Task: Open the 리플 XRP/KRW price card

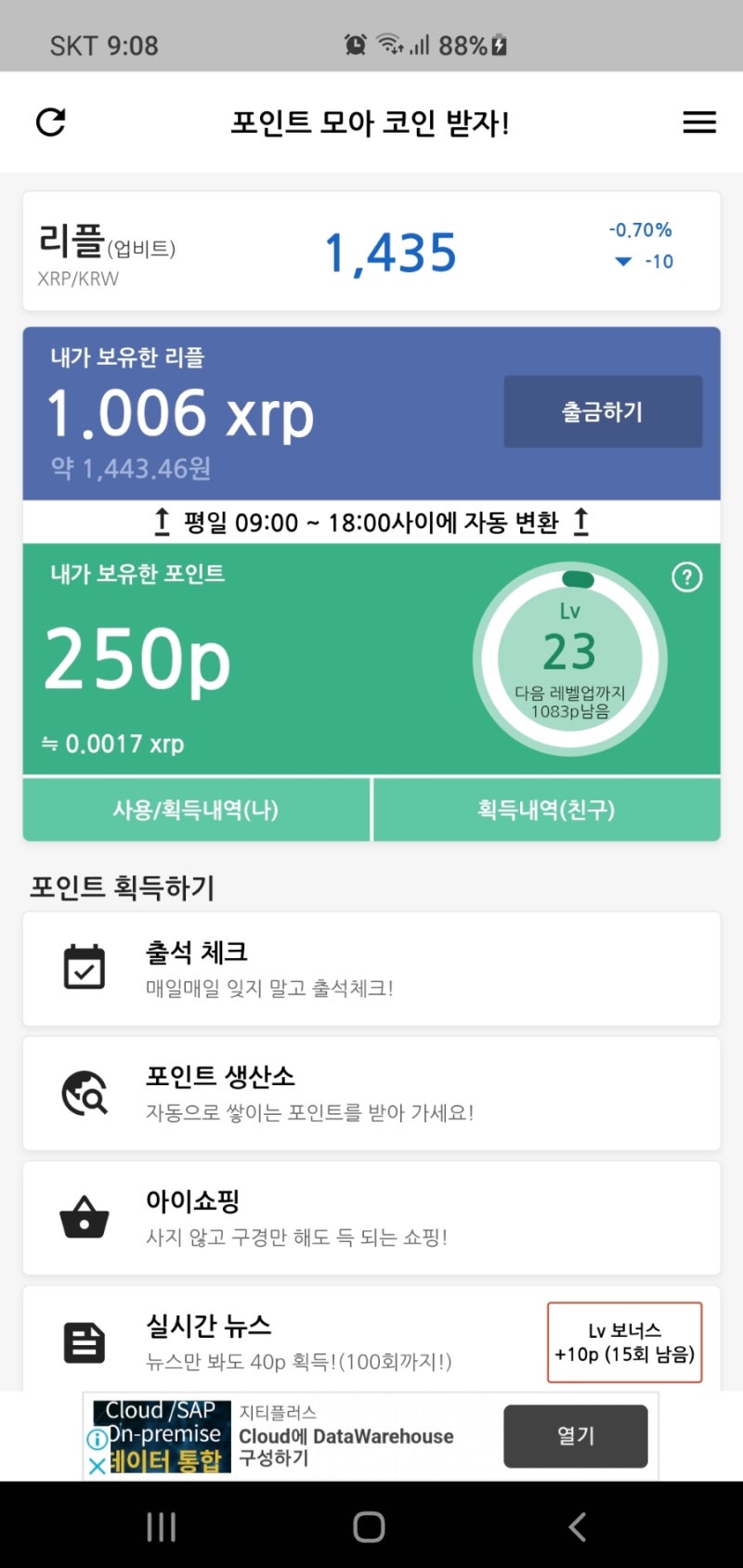Action: point(371,252)
